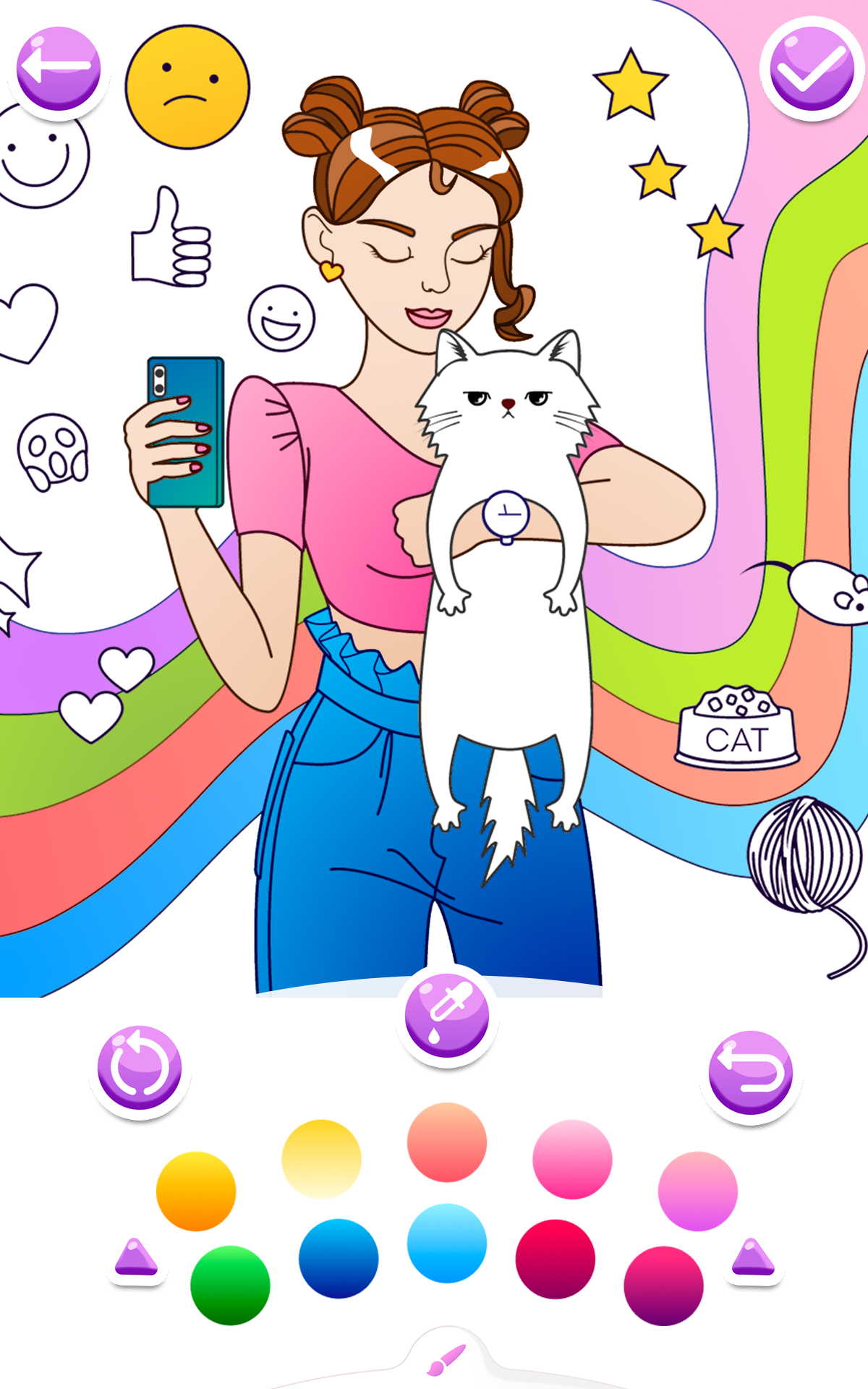The width and height of the screenshot is (868, 1389).
Task: Select the hot pink color swatch
Action: point(572,1159)
